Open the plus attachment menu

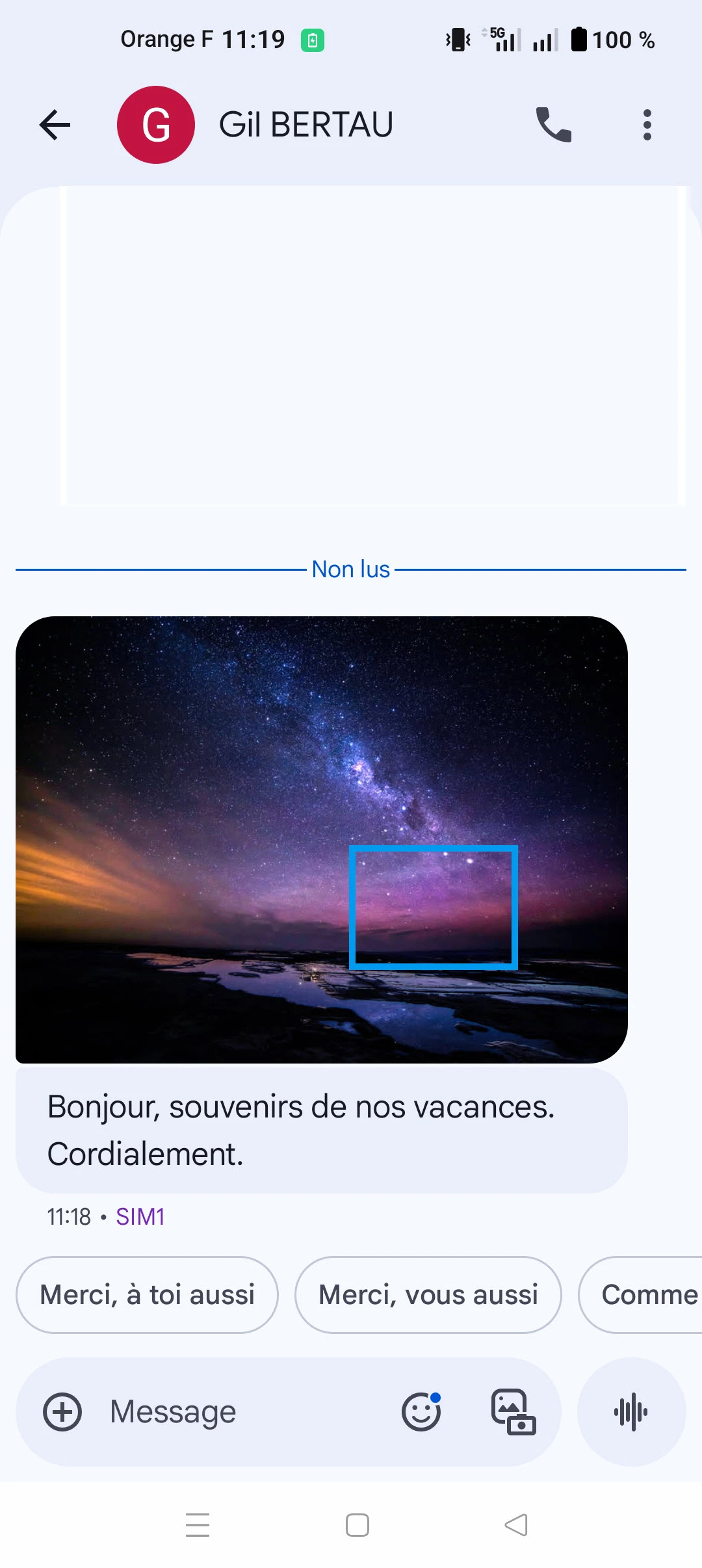pos(62,1411)
